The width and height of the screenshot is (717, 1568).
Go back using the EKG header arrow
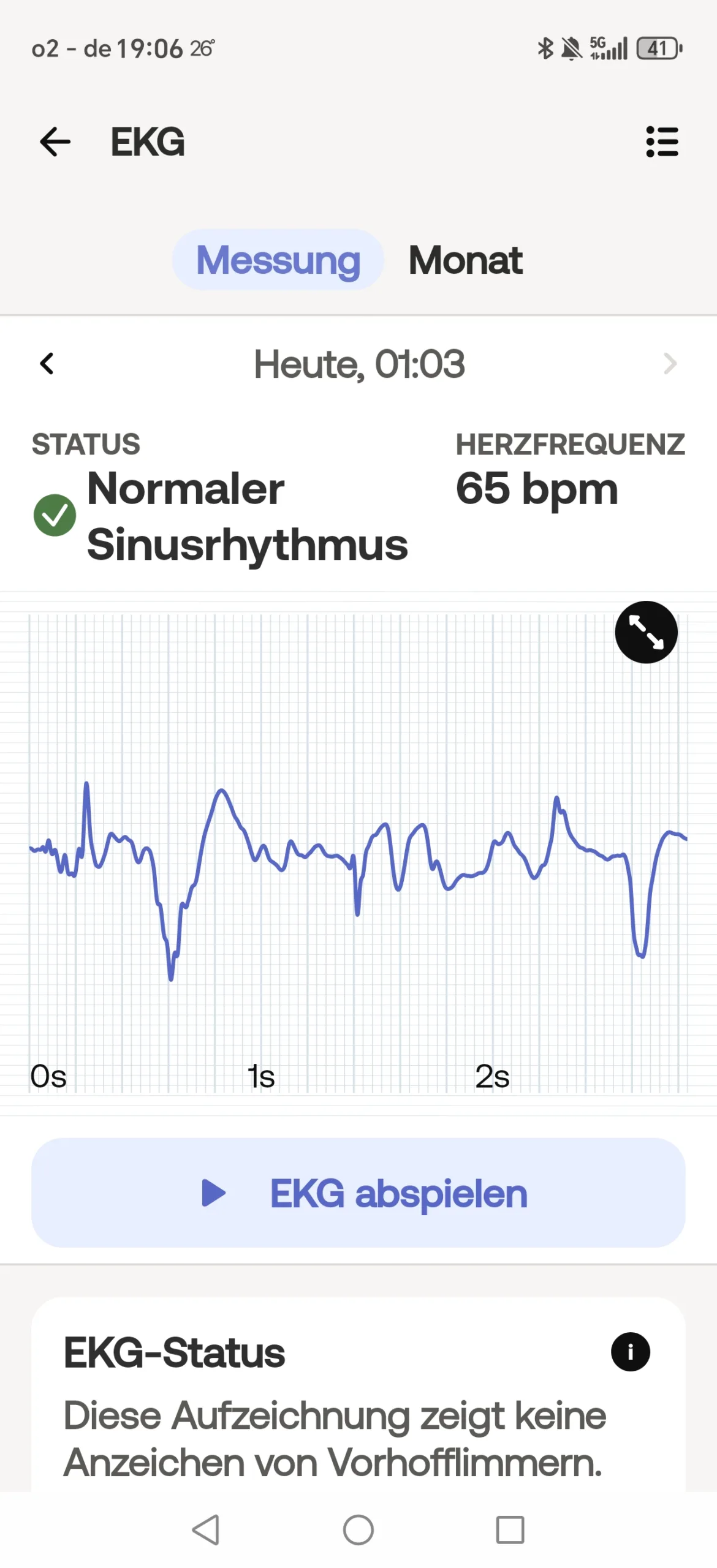tap(55, 142)
